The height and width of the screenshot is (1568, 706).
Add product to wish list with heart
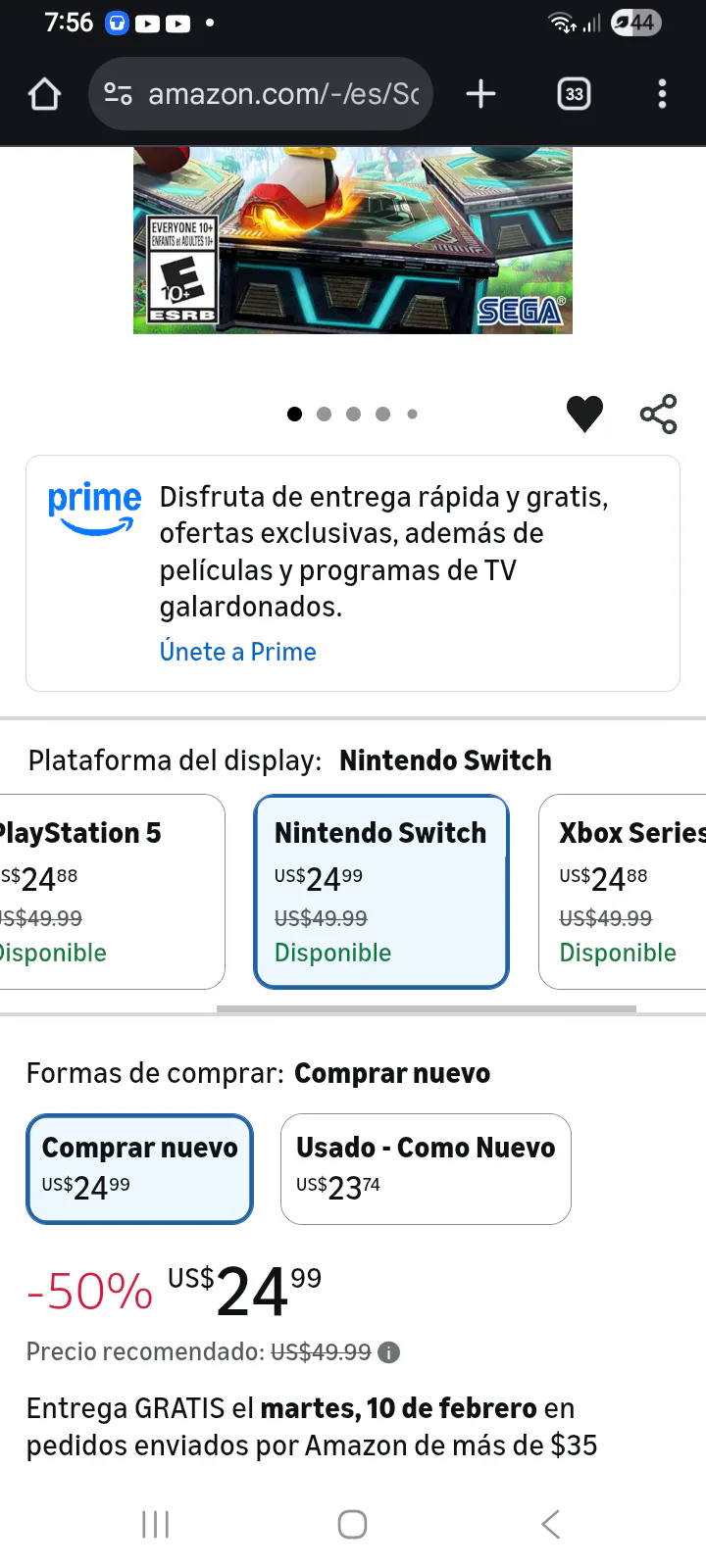pyautogui.click(x=584, y=414)
